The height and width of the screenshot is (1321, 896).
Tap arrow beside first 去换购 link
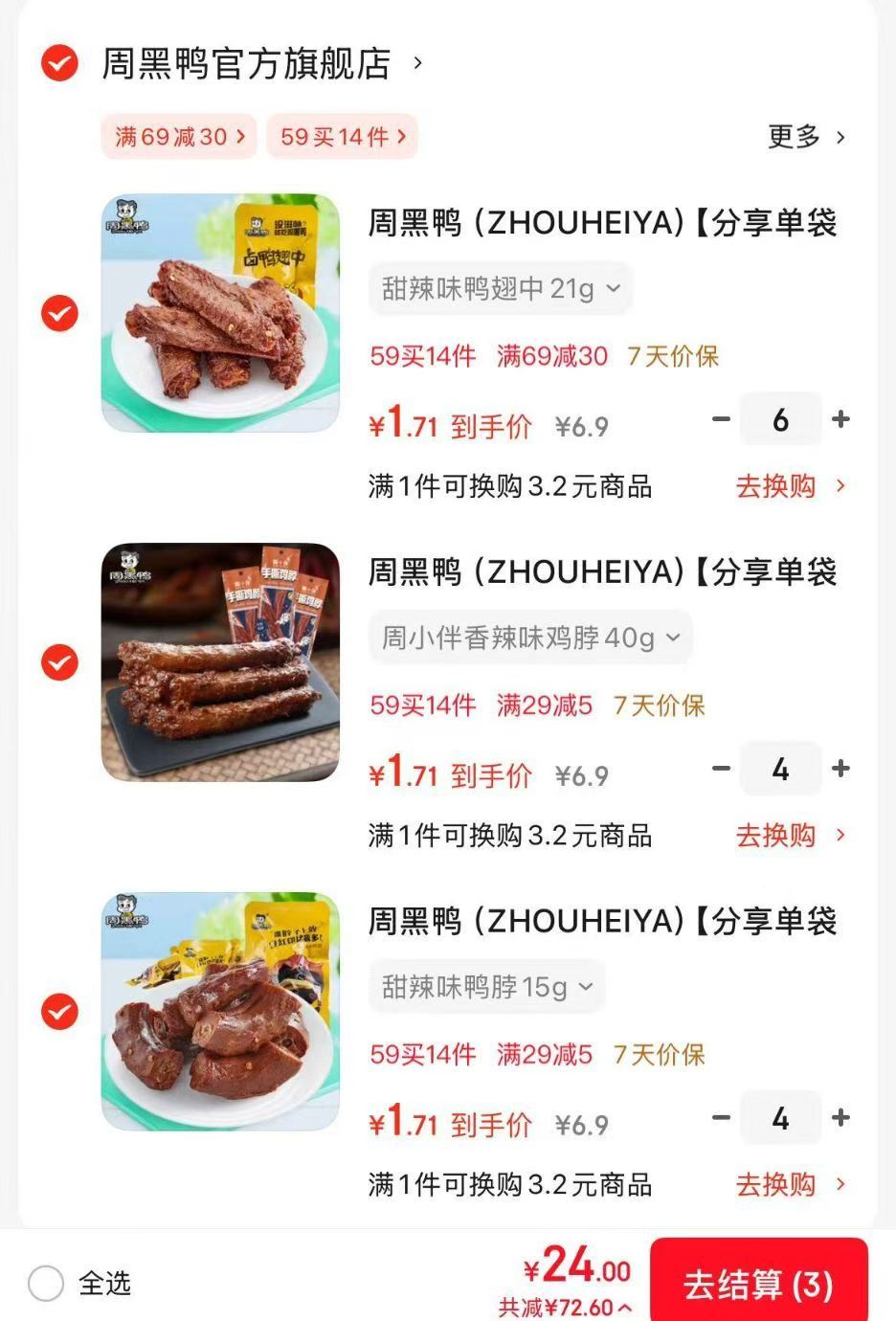click(840, 488)
